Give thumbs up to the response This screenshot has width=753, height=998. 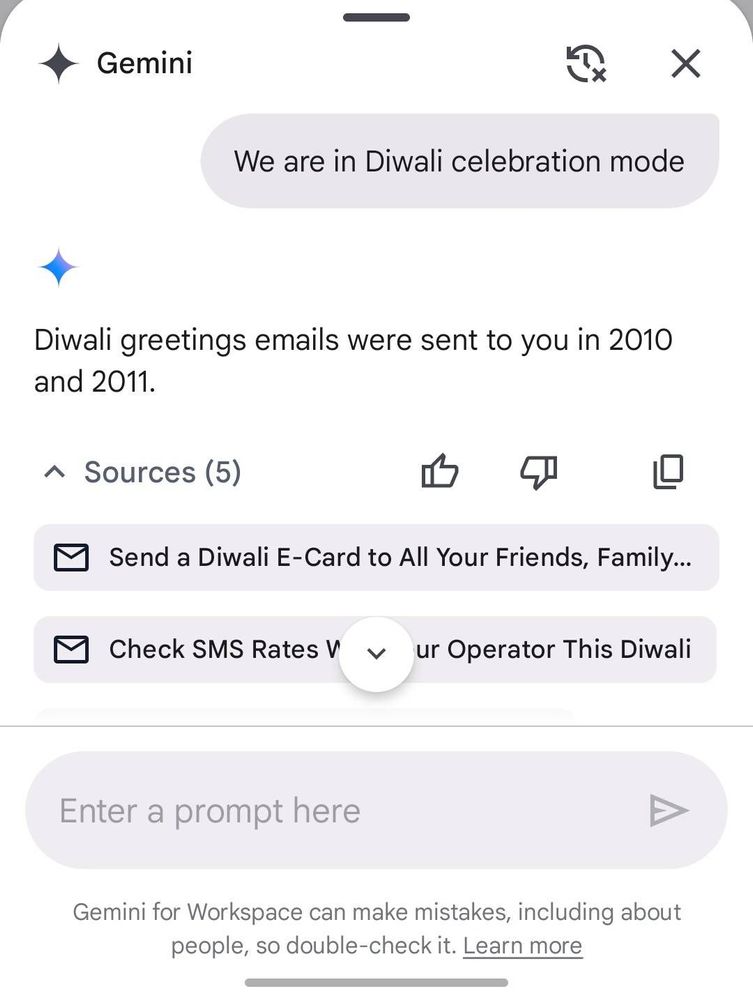tap(440, 472)
